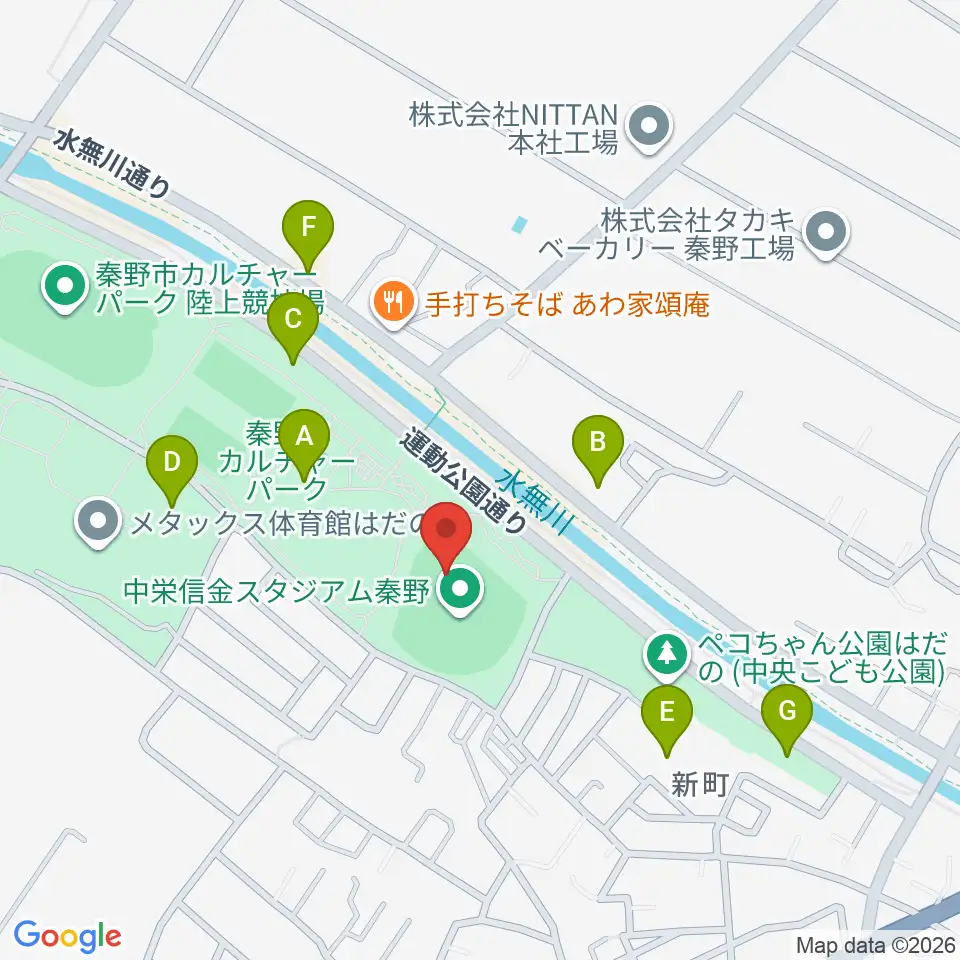The height and width of the screenshot is (960, 960).
Task: Open 手打ちそば あわ家頌庵 restaurant pin
Action: pyautogui.click(x=393, y=304)
